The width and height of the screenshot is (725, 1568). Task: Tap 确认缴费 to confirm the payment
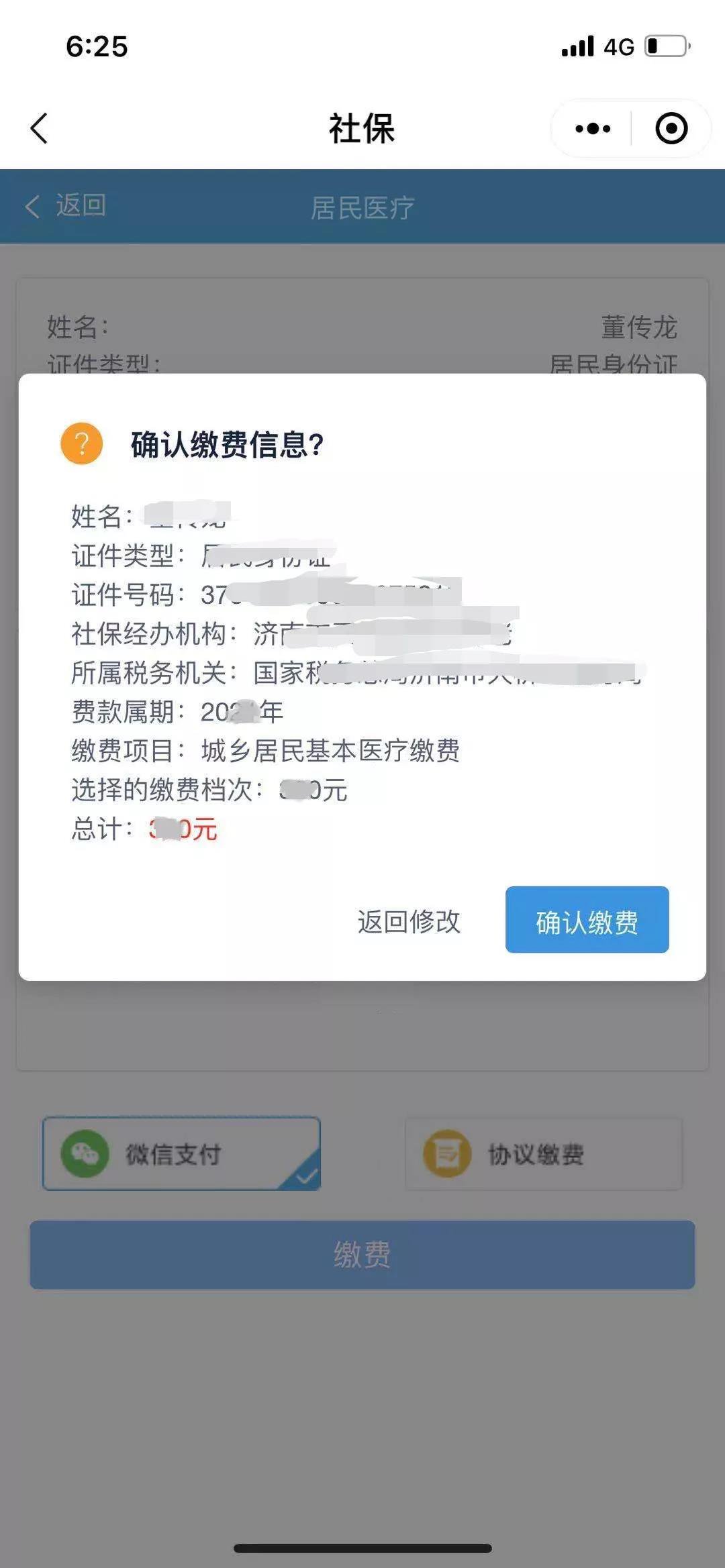pos(587,920)
